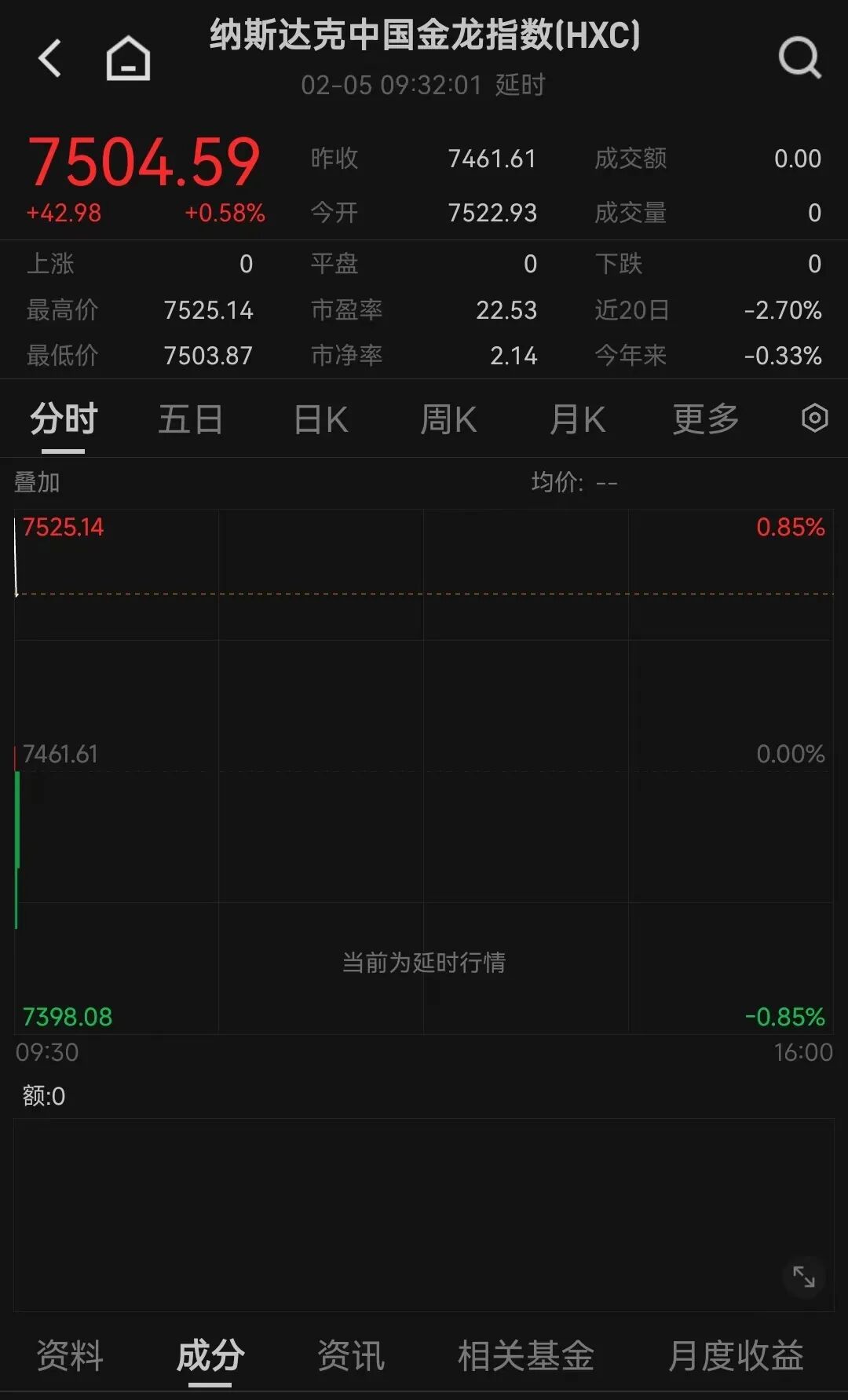The height and width of the screenshot is (1400, 848).
Task: Switch to the 日K chart tab
Action: coord(320,419)
